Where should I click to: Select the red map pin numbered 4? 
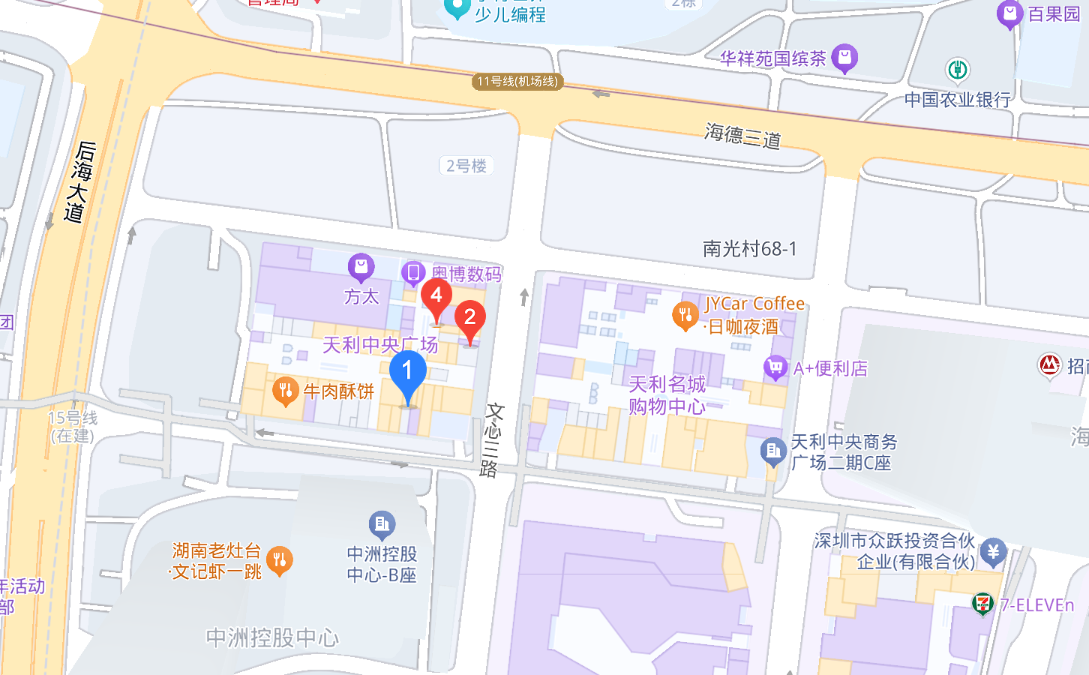click(436, 295)
